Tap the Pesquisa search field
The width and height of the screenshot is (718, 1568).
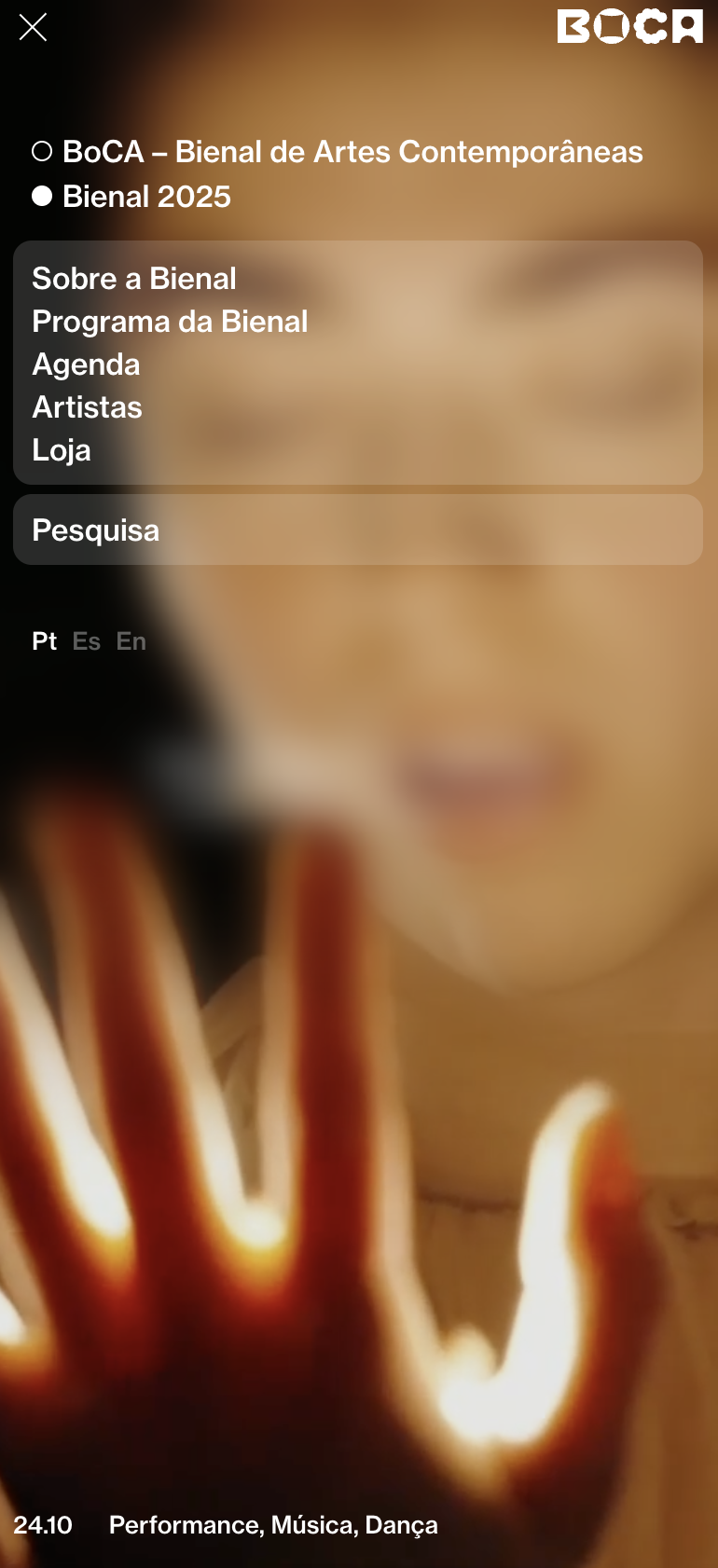(357, 530)
